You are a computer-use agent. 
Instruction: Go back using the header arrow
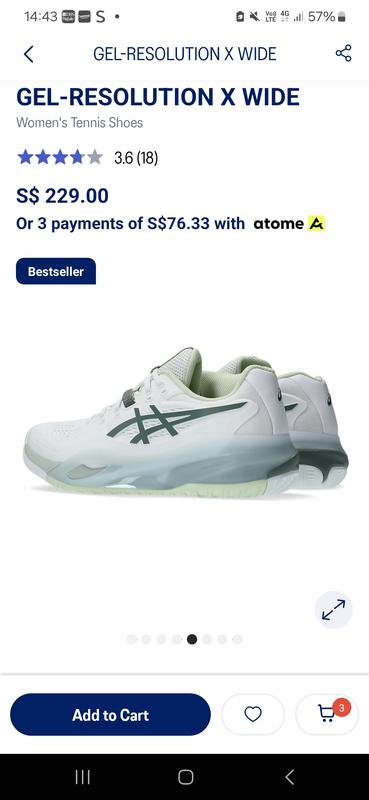pos(29,54)
